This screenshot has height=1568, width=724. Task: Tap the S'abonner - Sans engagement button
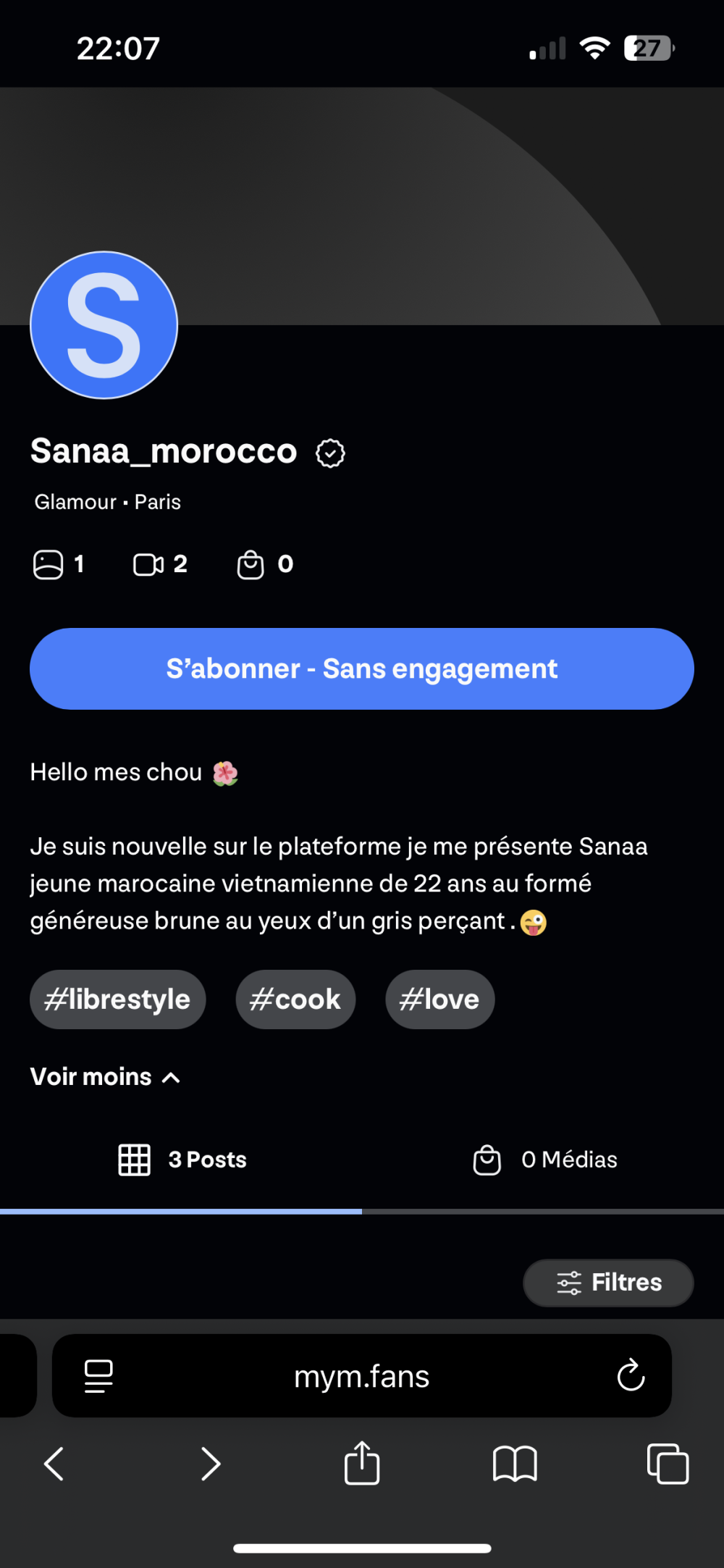click(362, 668)
